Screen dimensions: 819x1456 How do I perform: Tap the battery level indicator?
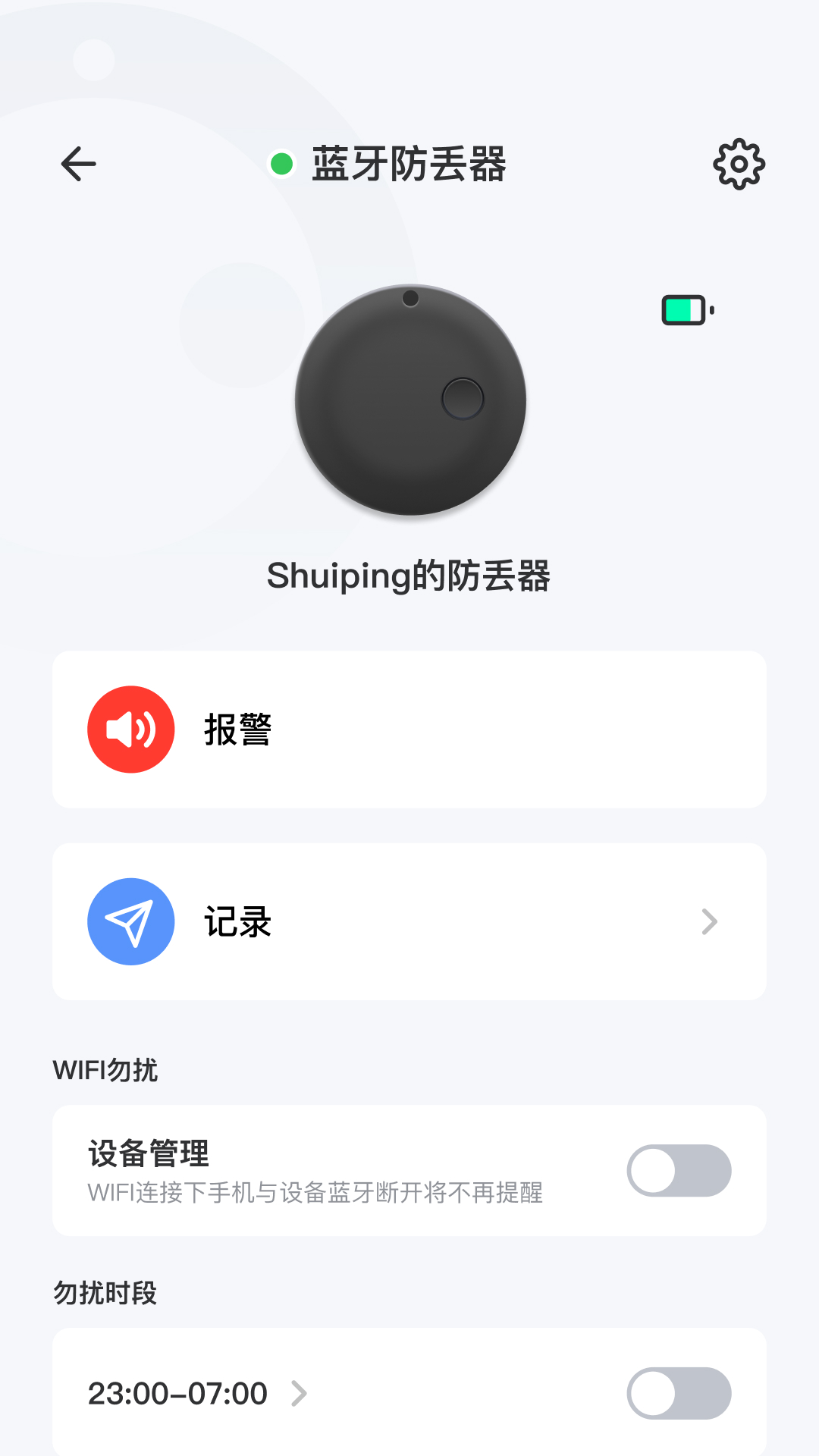click(682, 310)
